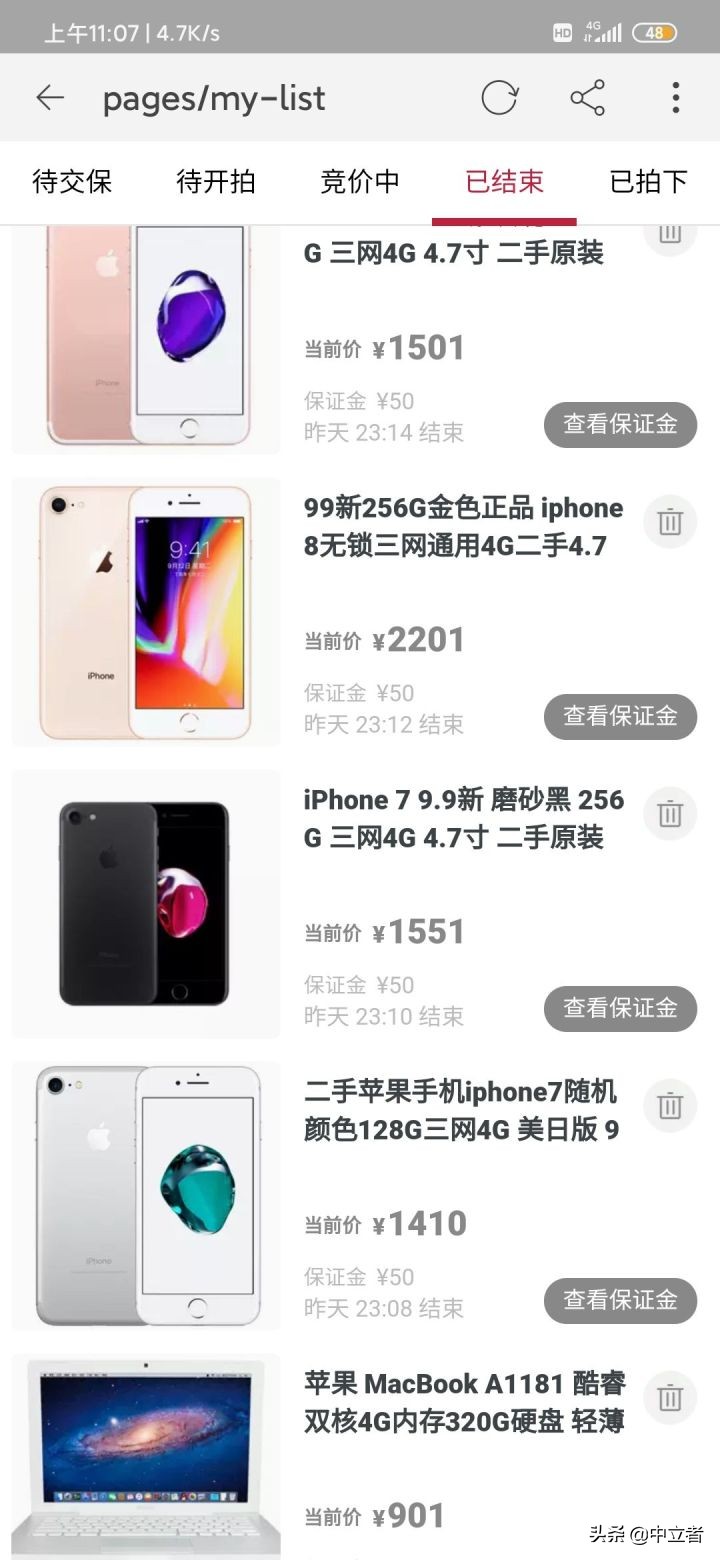This screenshot has height=1560, width=720.
Task: Tap 查看保证金 for the ¥1410 iPhone 7
Action: coord(620,1300)
